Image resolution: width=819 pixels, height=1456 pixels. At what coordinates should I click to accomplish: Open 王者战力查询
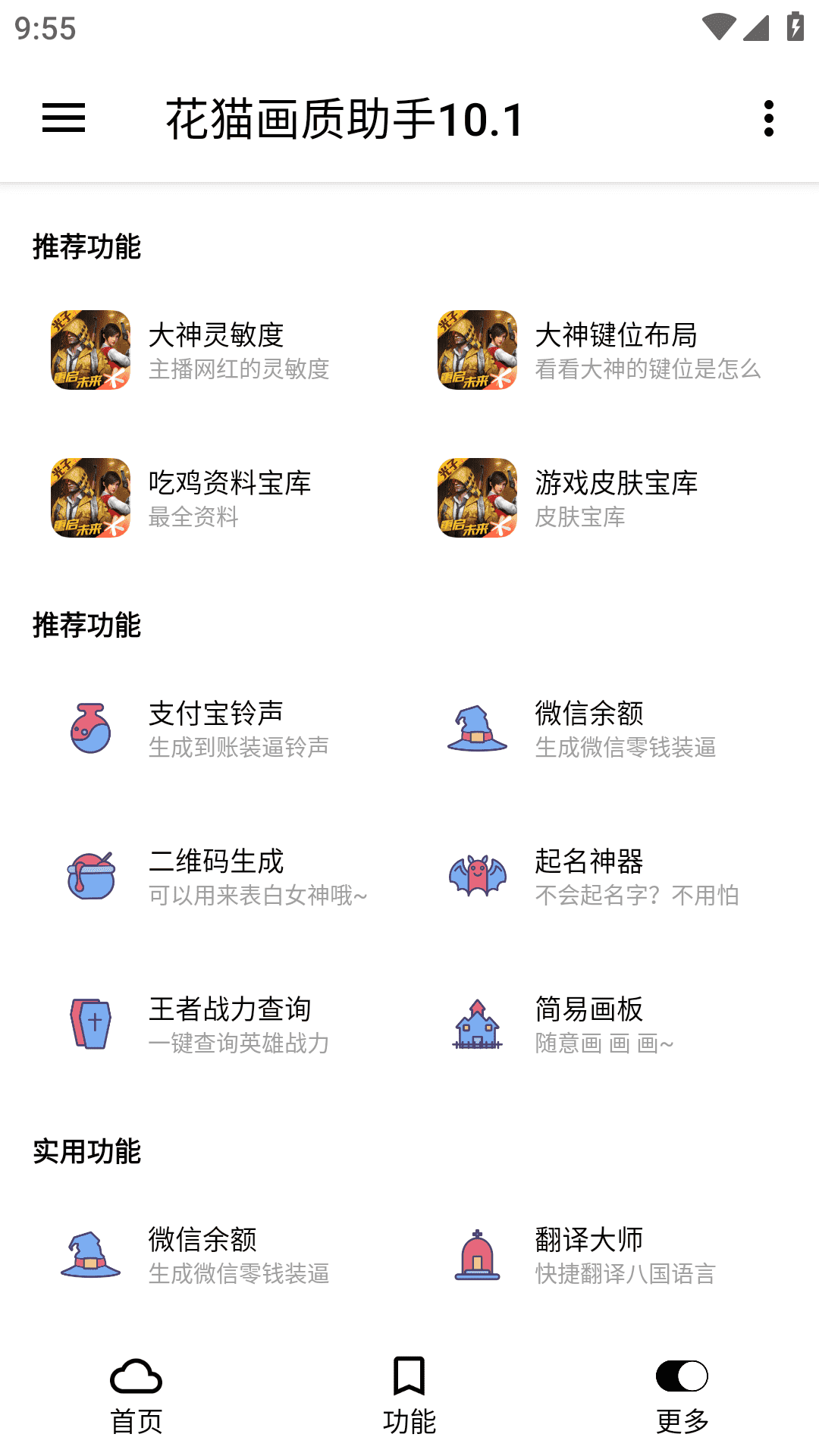click(x=229, y=1024)
